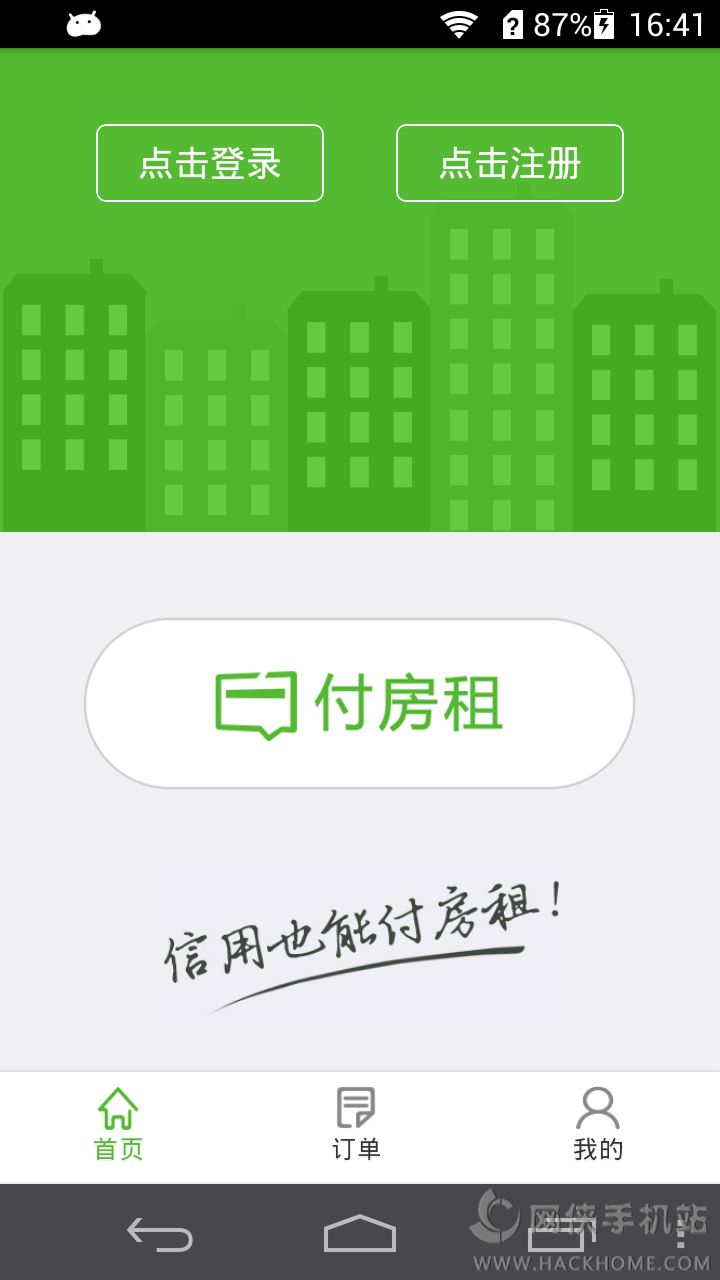Open the 付房租 pay rent button
The width and height of the screenshot is (720, 1280).
coord(359,703)
